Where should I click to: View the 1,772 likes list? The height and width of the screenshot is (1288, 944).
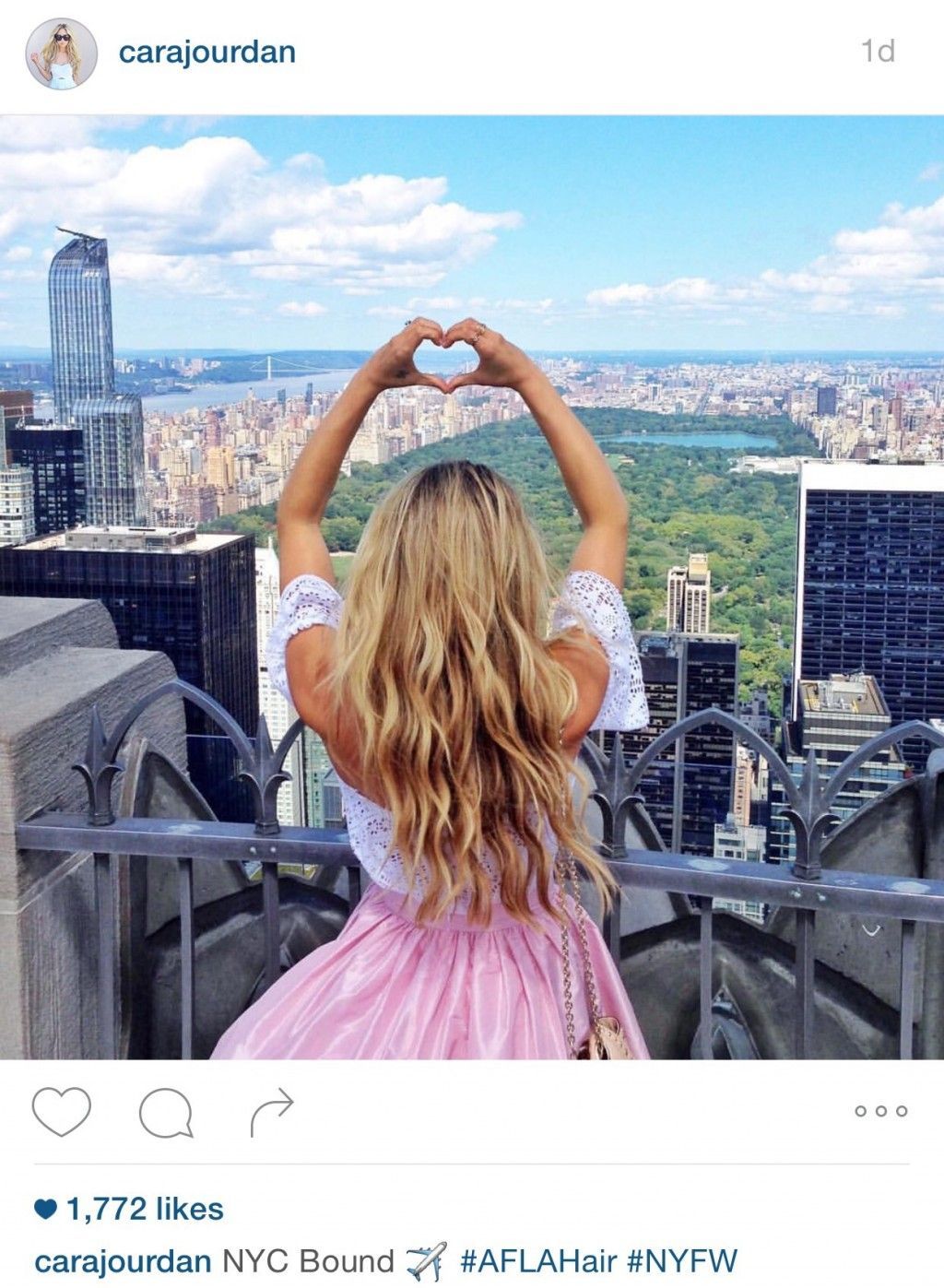[x=145, y=1209]
